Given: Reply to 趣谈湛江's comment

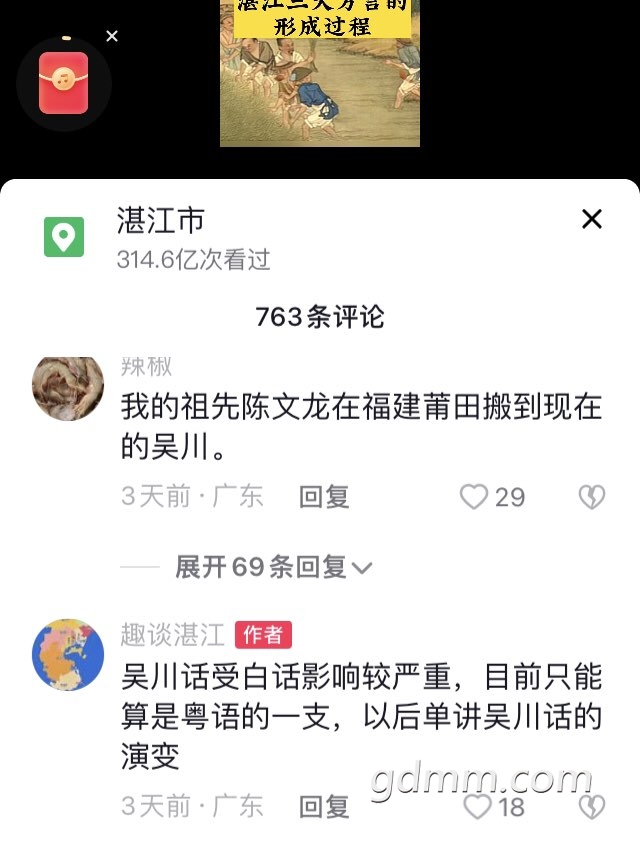Looking at the screenshot, I should (324, 806).
